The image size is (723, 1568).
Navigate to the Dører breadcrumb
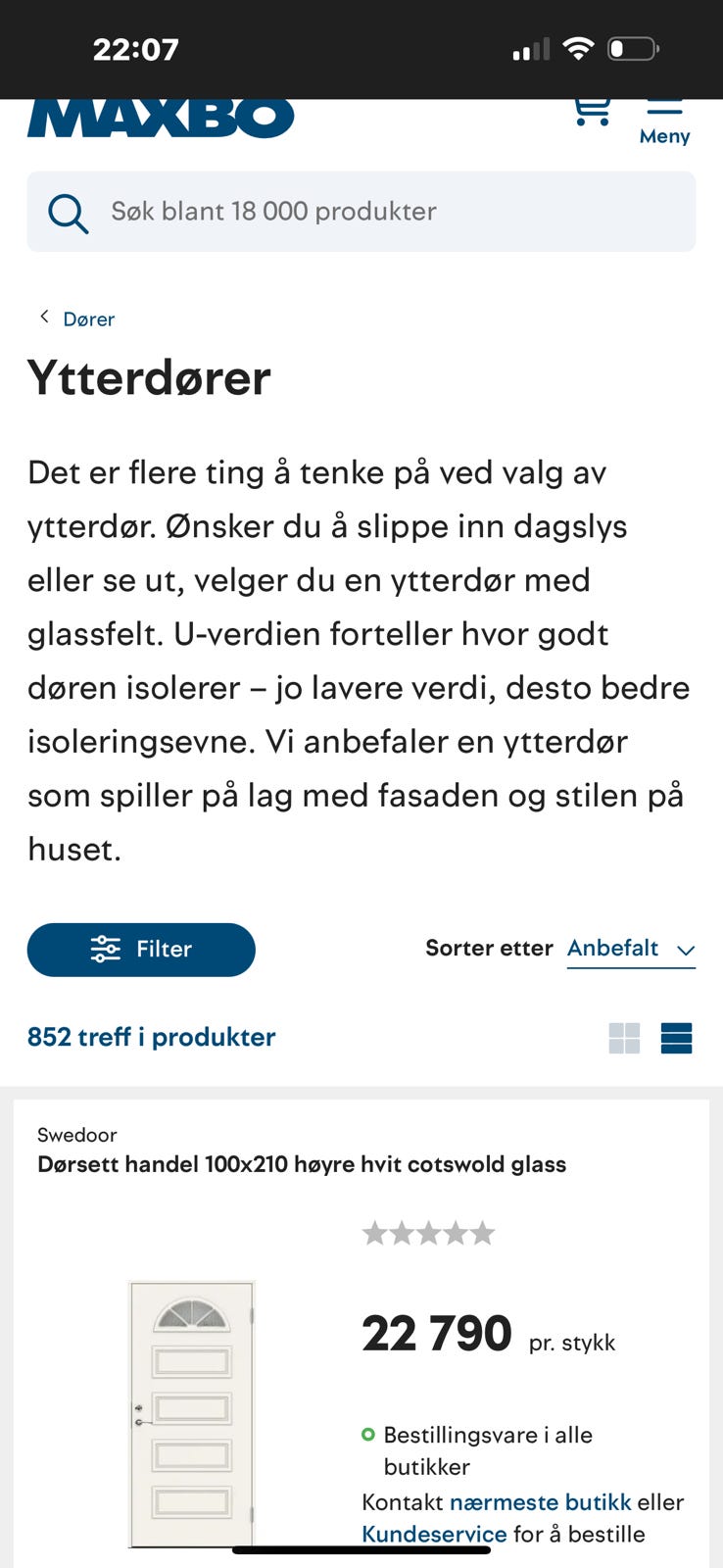click(x=88, y=318)
